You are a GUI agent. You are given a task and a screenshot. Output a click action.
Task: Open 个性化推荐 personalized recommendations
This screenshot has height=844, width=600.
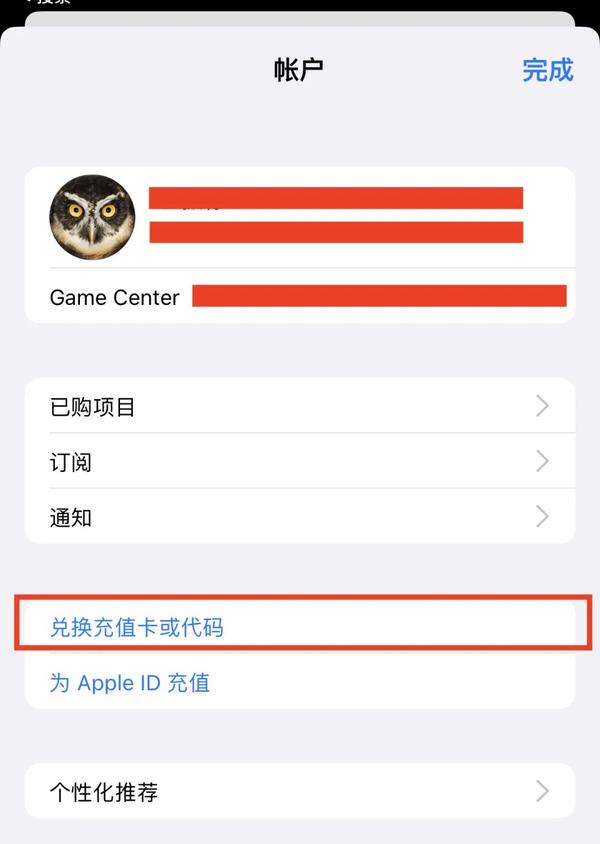pos(300,791)
